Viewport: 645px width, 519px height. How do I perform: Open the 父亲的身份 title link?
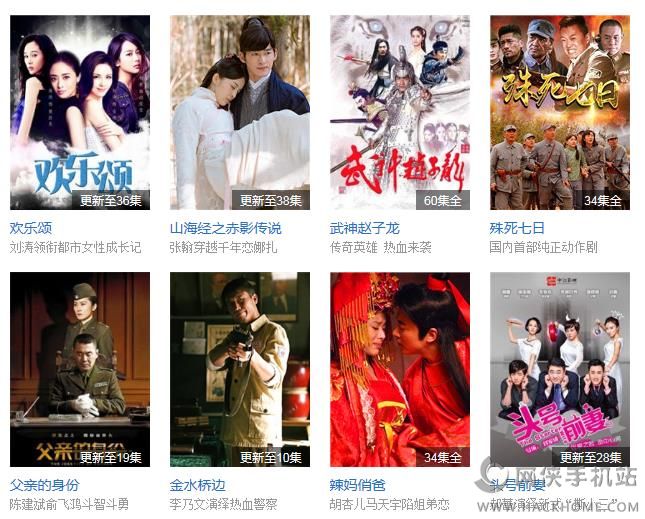45,485
